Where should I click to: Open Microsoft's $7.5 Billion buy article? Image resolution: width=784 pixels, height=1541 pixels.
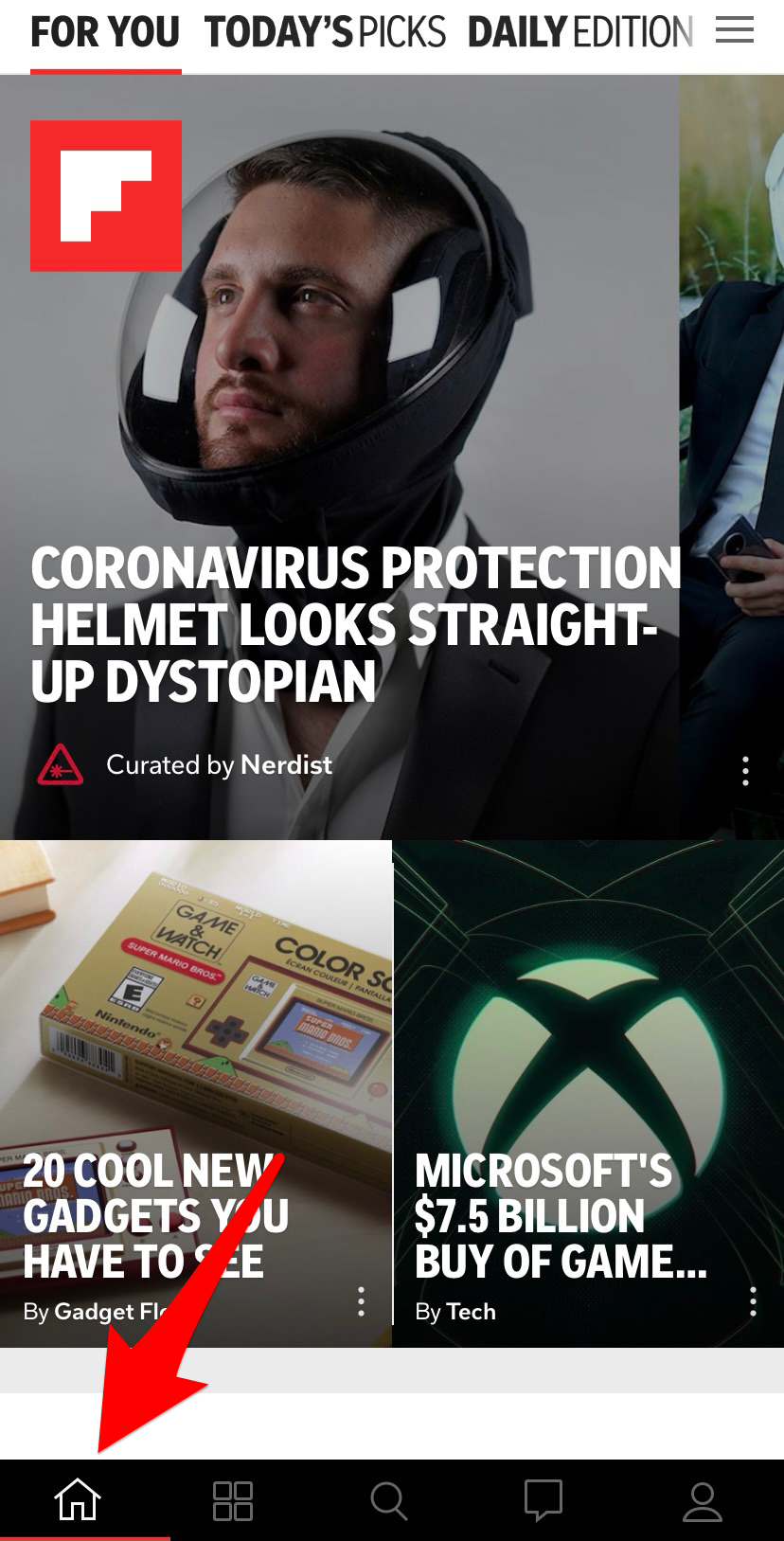(x=561, y=1216)
